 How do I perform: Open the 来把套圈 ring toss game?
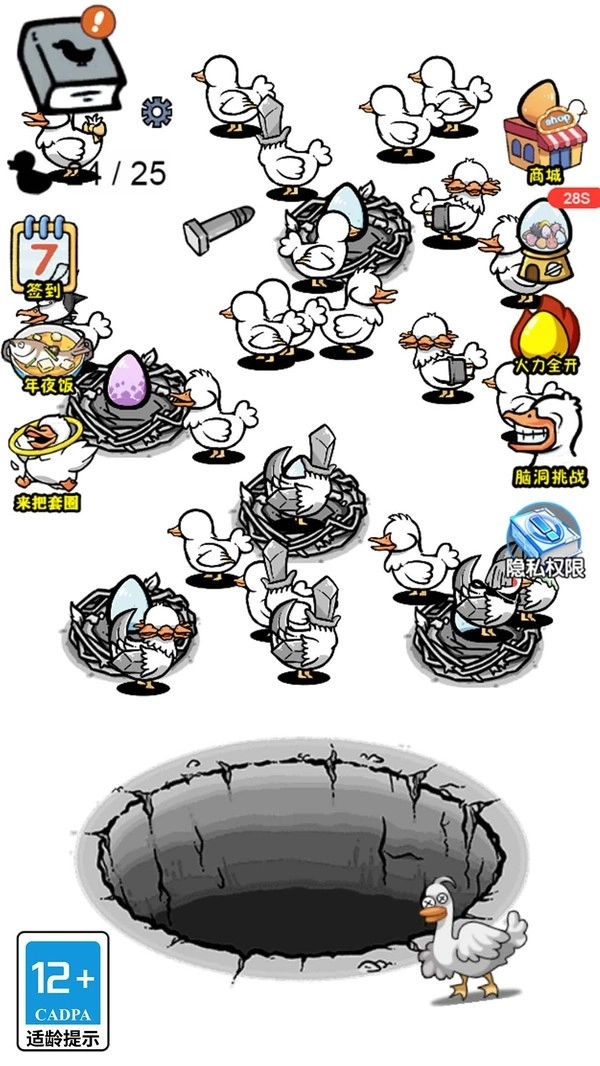[45, 460]
